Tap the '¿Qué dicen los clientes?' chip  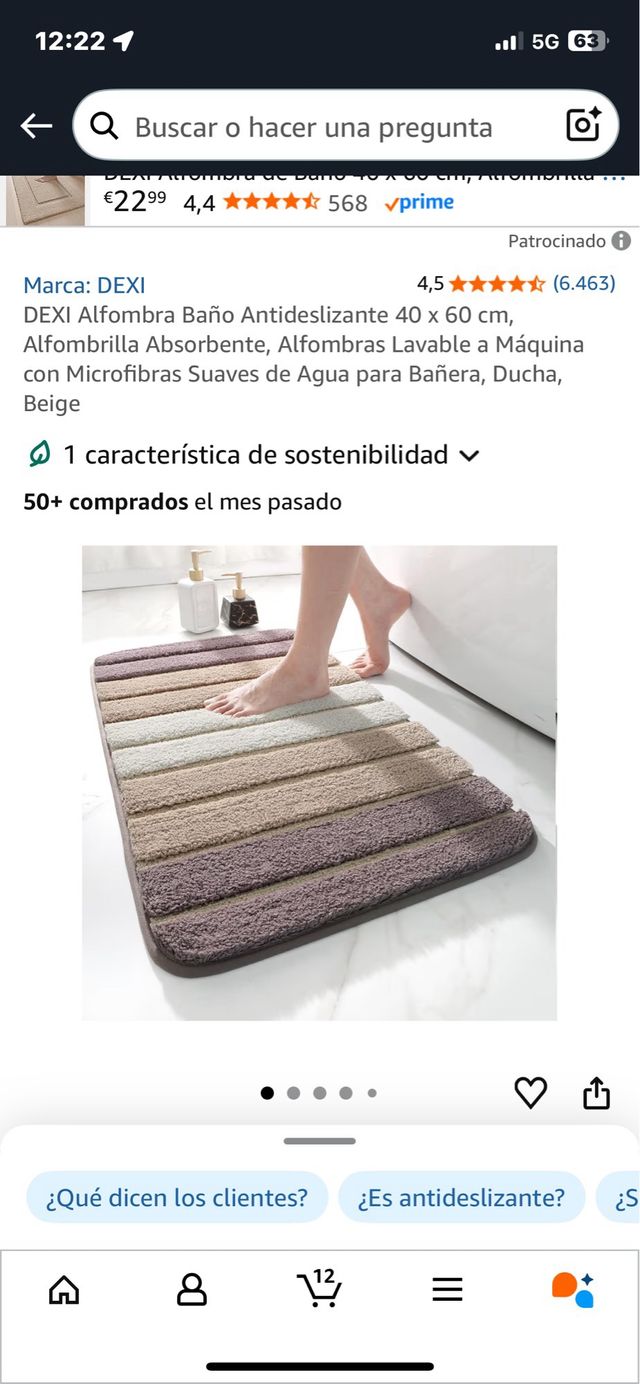[x=177, y=1197]
